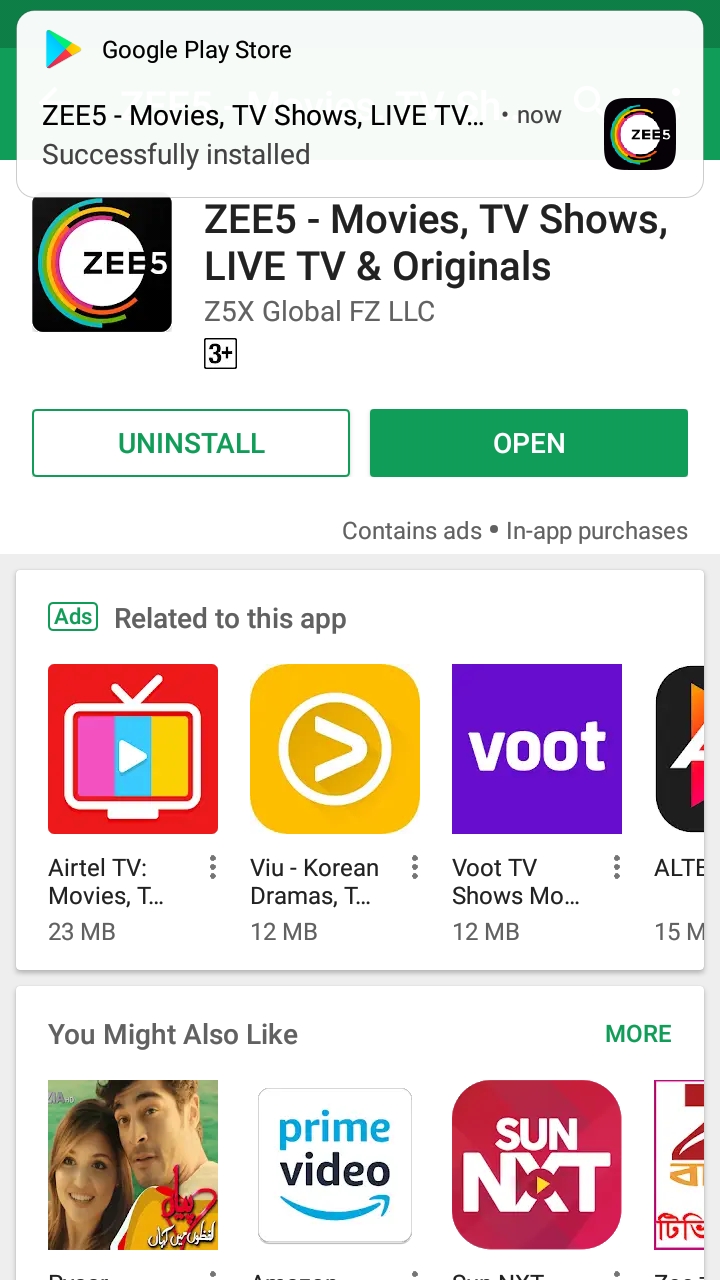Screen dimensions: 720x1280
Task: Open the ZEE5 successfully installed notification
Action: (360, 104)
